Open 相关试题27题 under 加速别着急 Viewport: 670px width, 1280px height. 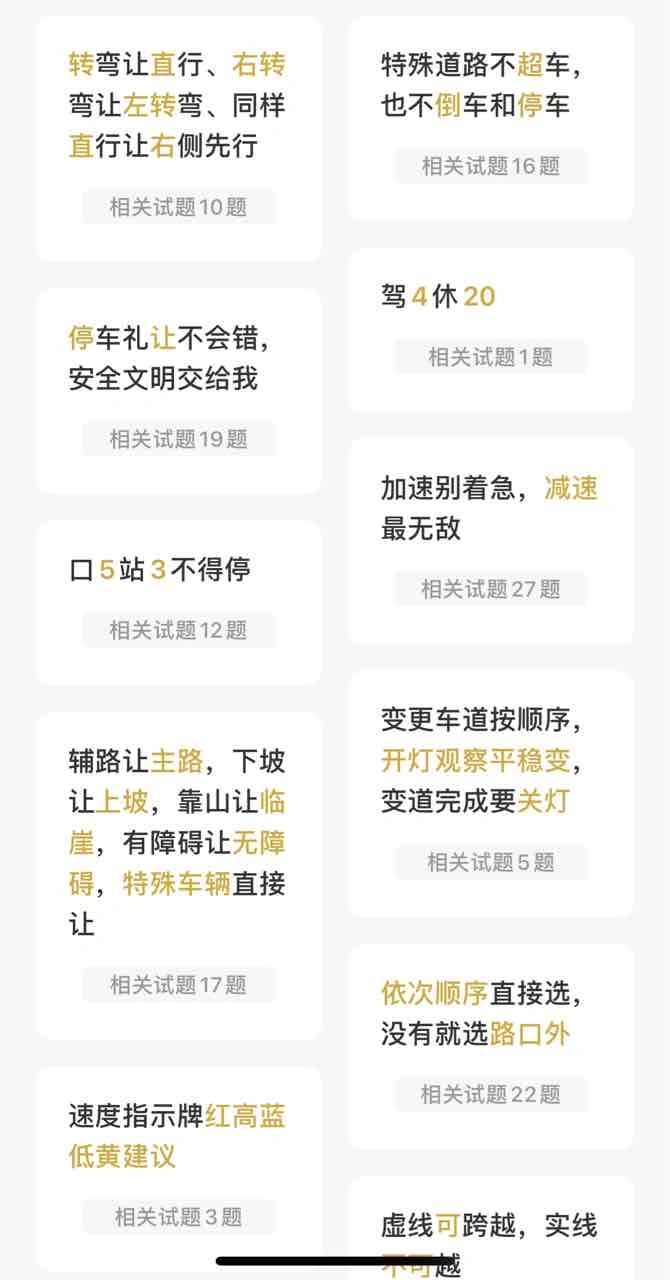tap(491, 589)
